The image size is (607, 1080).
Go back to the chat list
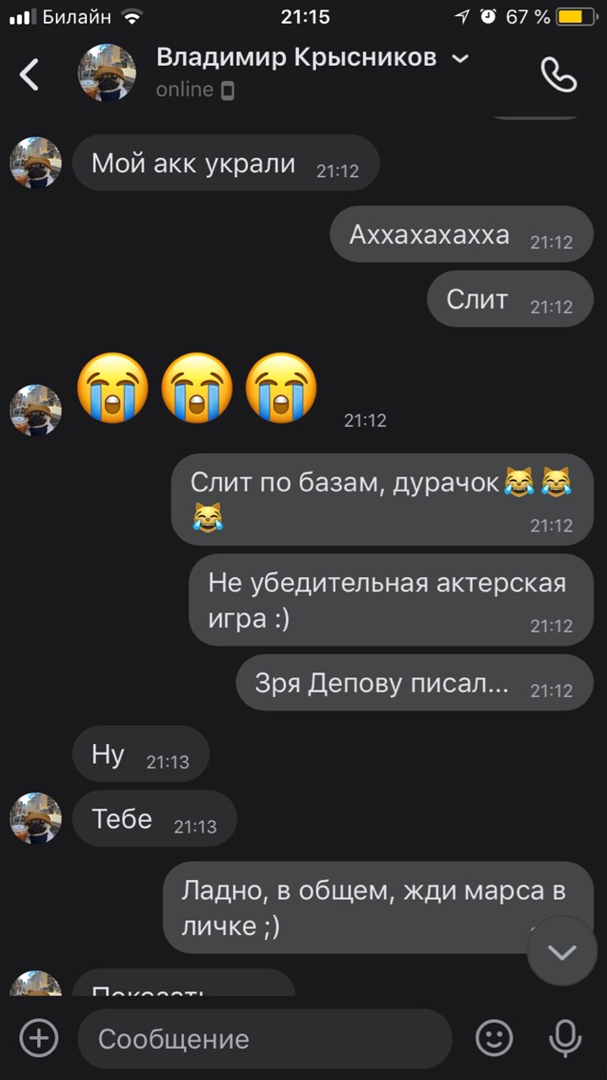click(30, 74)
